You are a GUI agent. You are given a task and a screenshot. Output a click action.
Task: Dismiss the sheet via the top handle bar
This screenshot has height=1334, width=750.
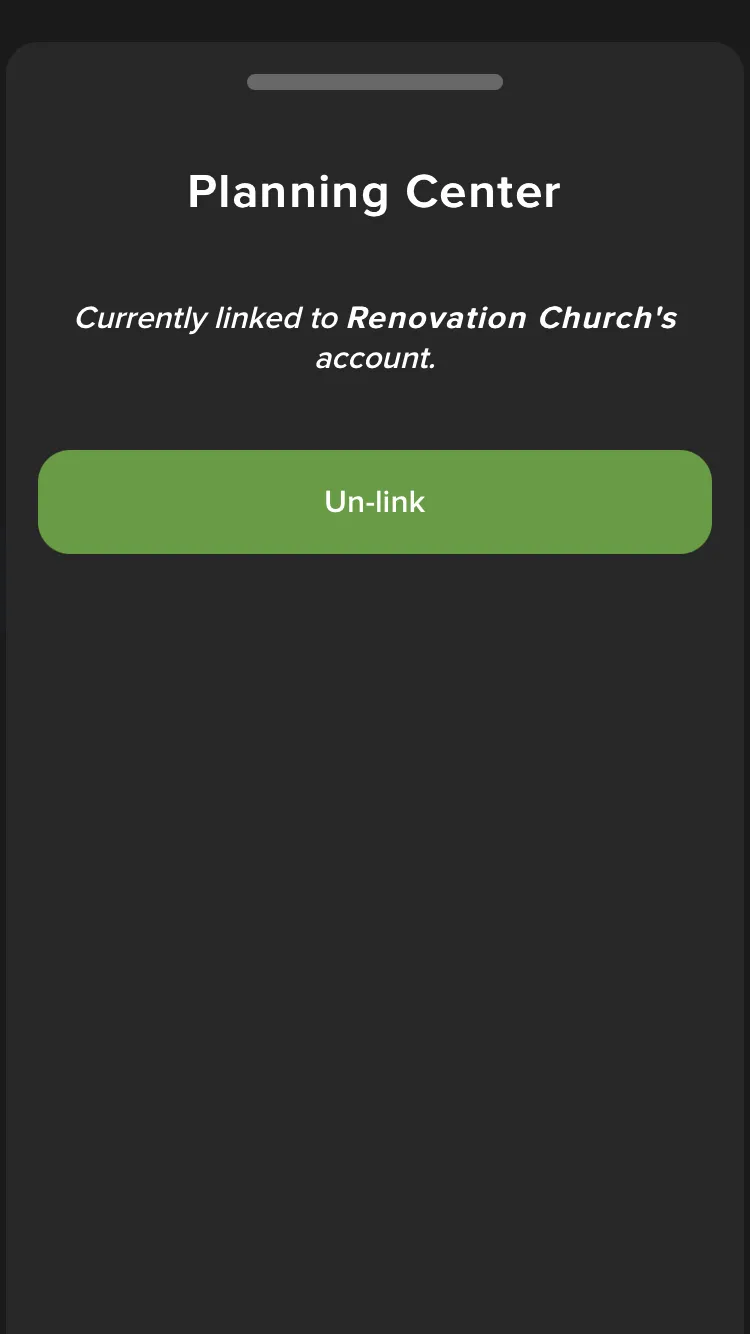(374, 82)
